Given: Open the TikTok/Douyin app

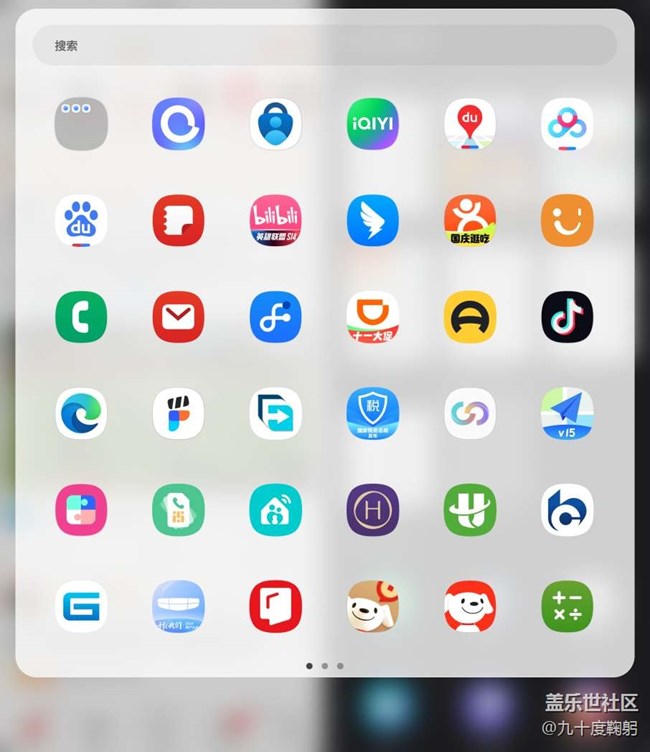Looking at the screenshot, I should tap(567, 317).
